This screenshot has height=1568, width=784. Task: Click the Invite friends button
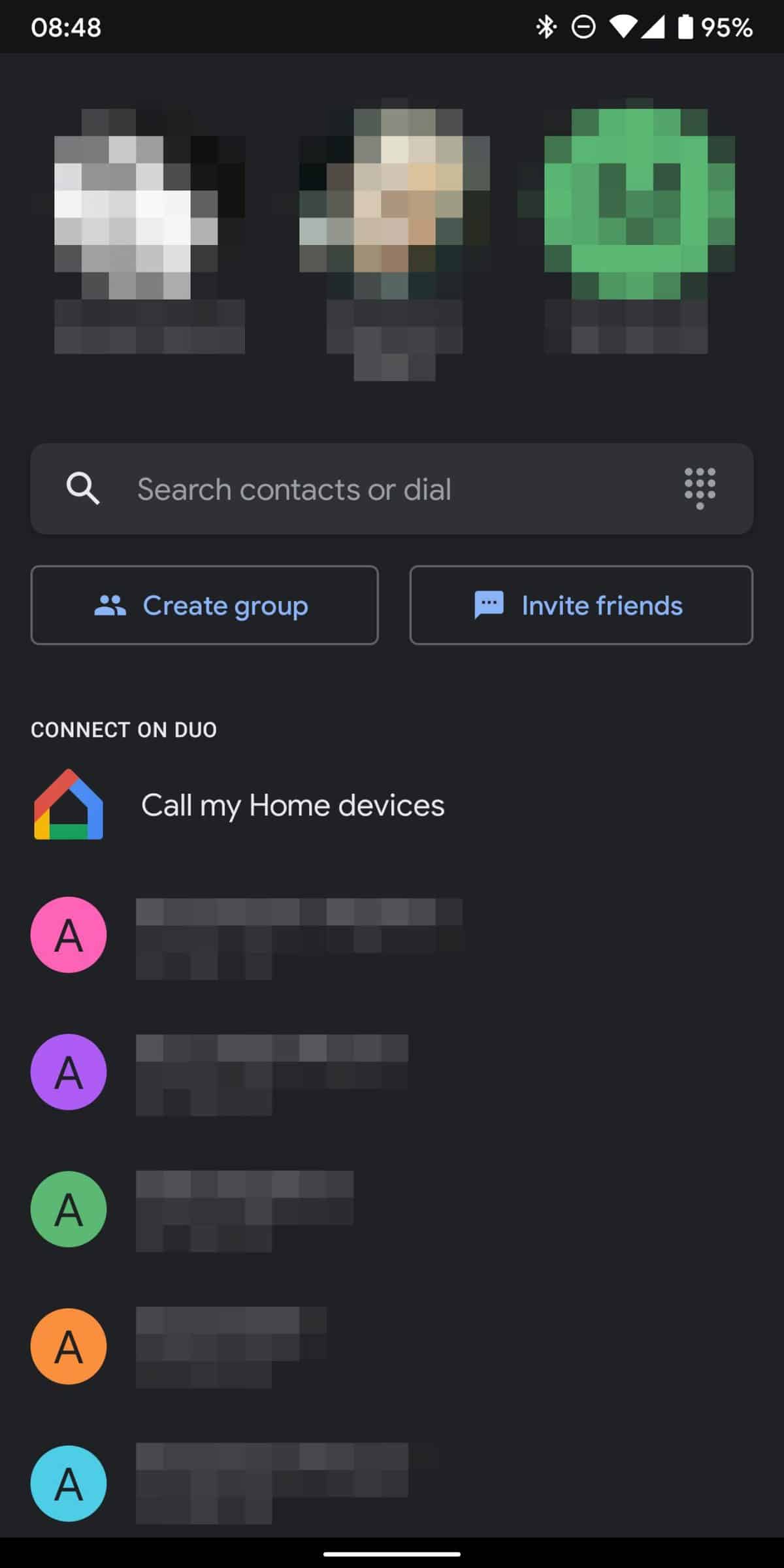[580, 606]
